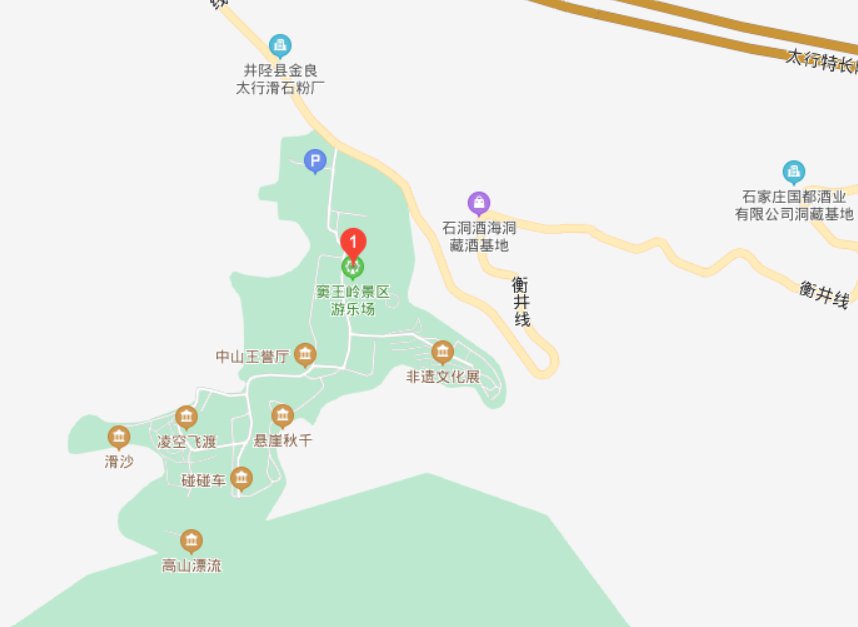The width and height of the screenshot is (858, 627).
Task: Open 窦王岭景区游乐场 place marker
Action: point(353,268)
